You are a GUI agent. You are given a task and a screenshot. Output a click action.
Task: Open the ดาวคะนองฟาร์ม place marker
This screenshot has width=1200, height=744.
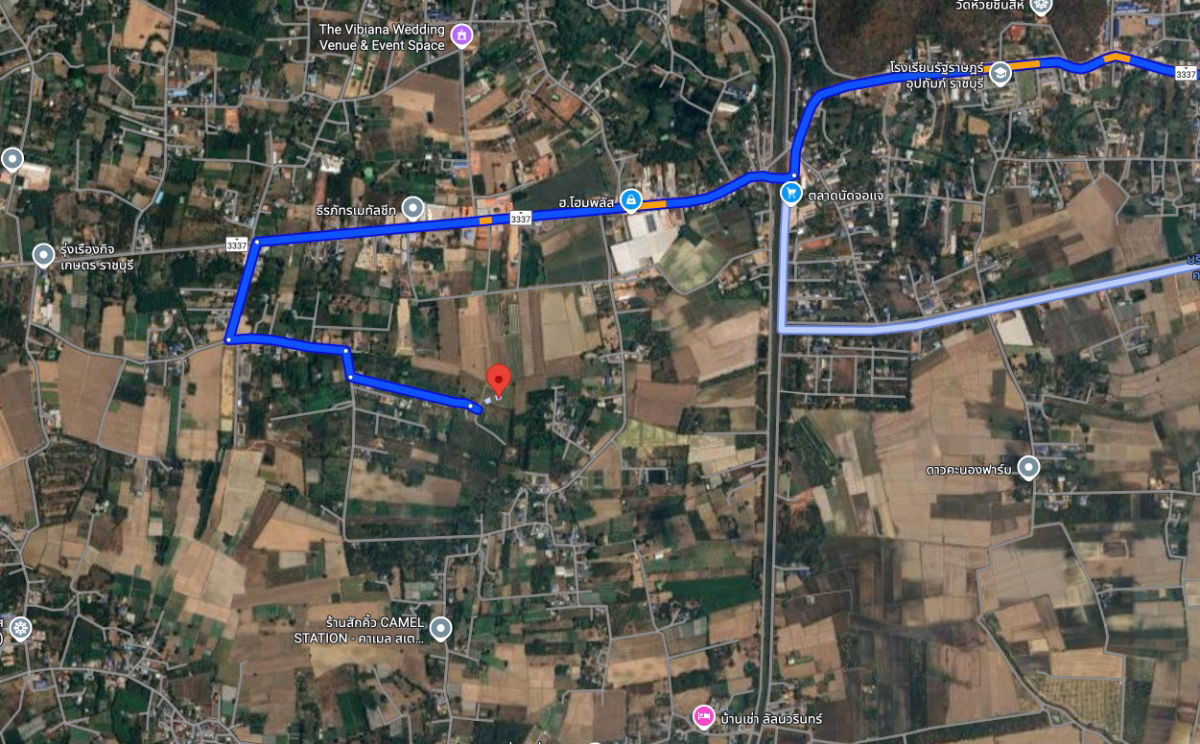pyautogui.click(x=1028, y=468)
